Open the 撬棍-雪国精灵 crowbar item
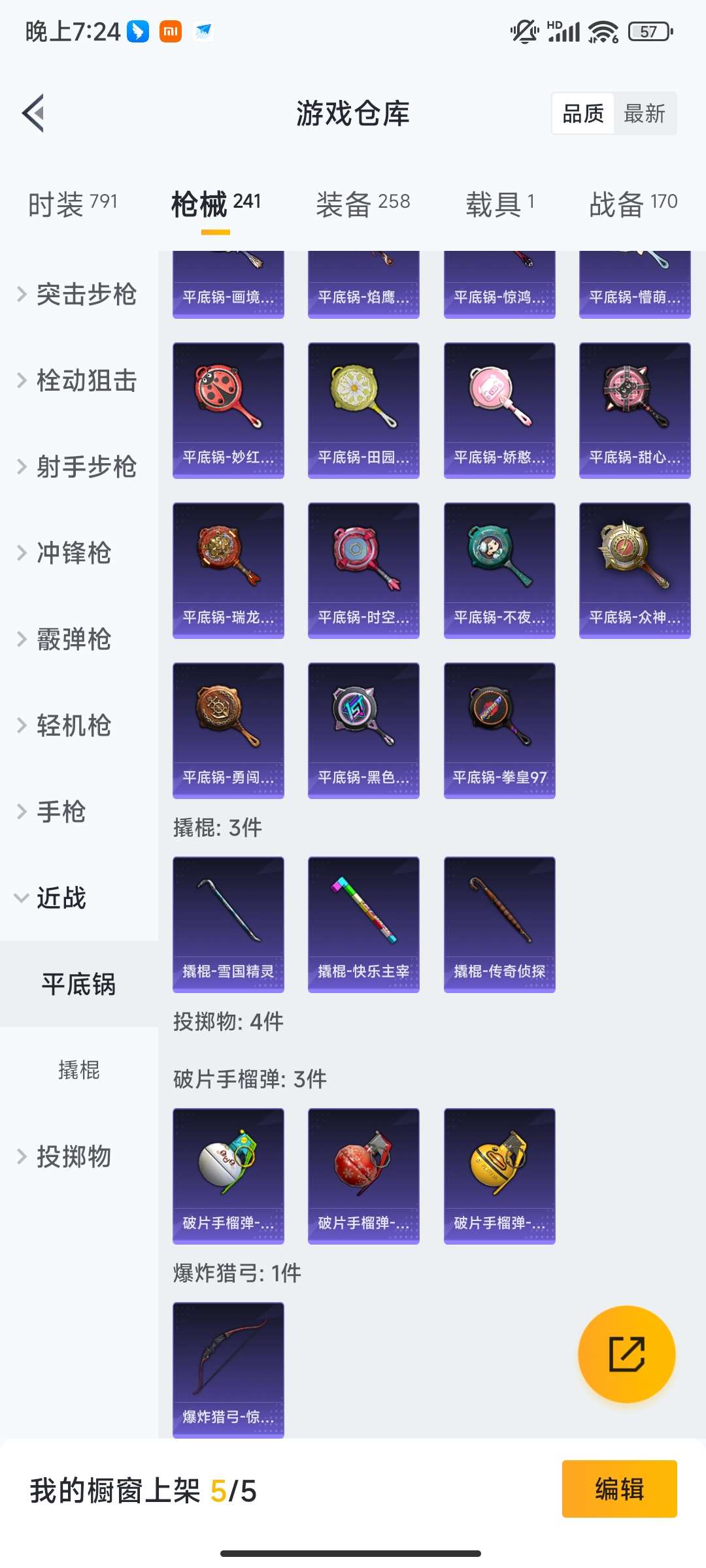The height and width of the screenshot is (1568, 706). [227, 921]
